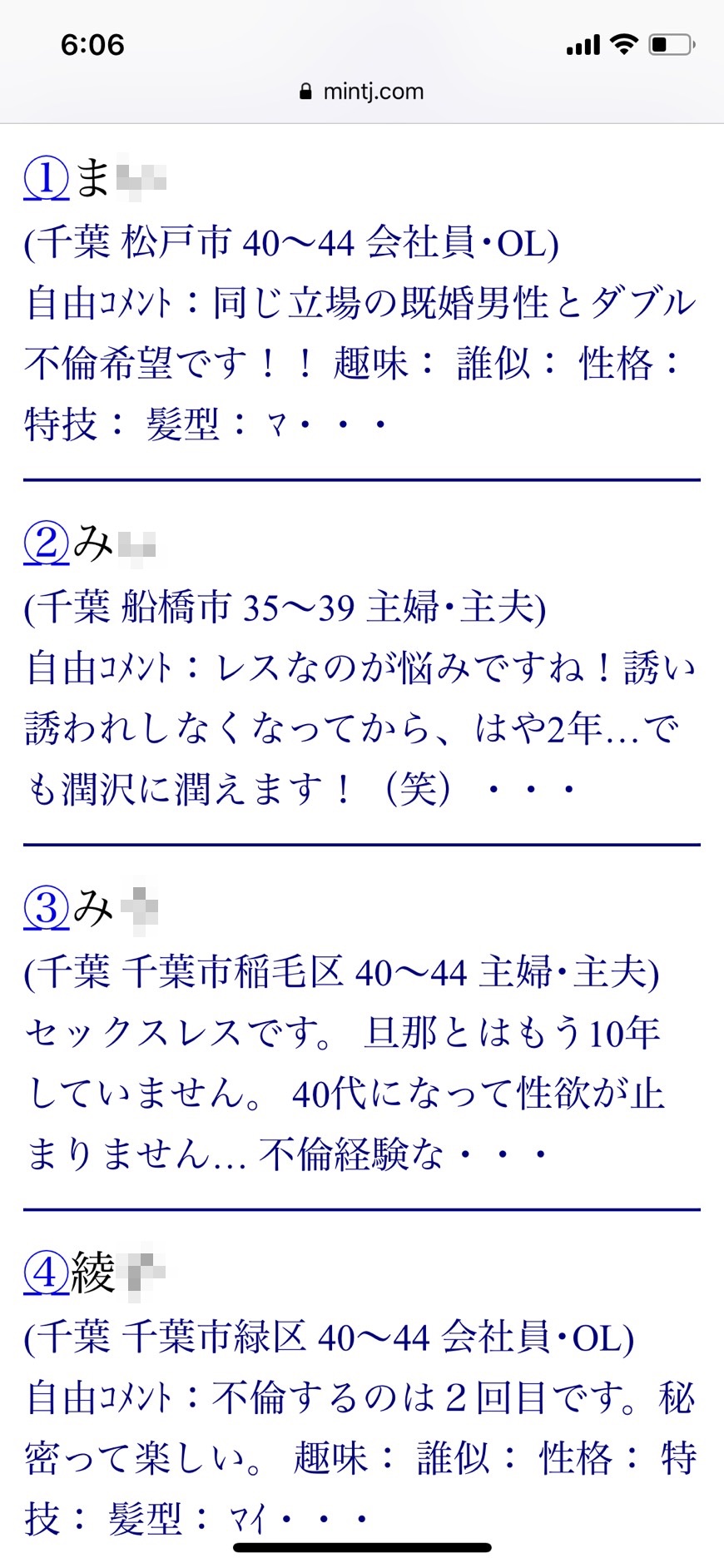Open profile ④ numbered link
This screenshot has height=1568, width=724.
[x=46, y=1271]
